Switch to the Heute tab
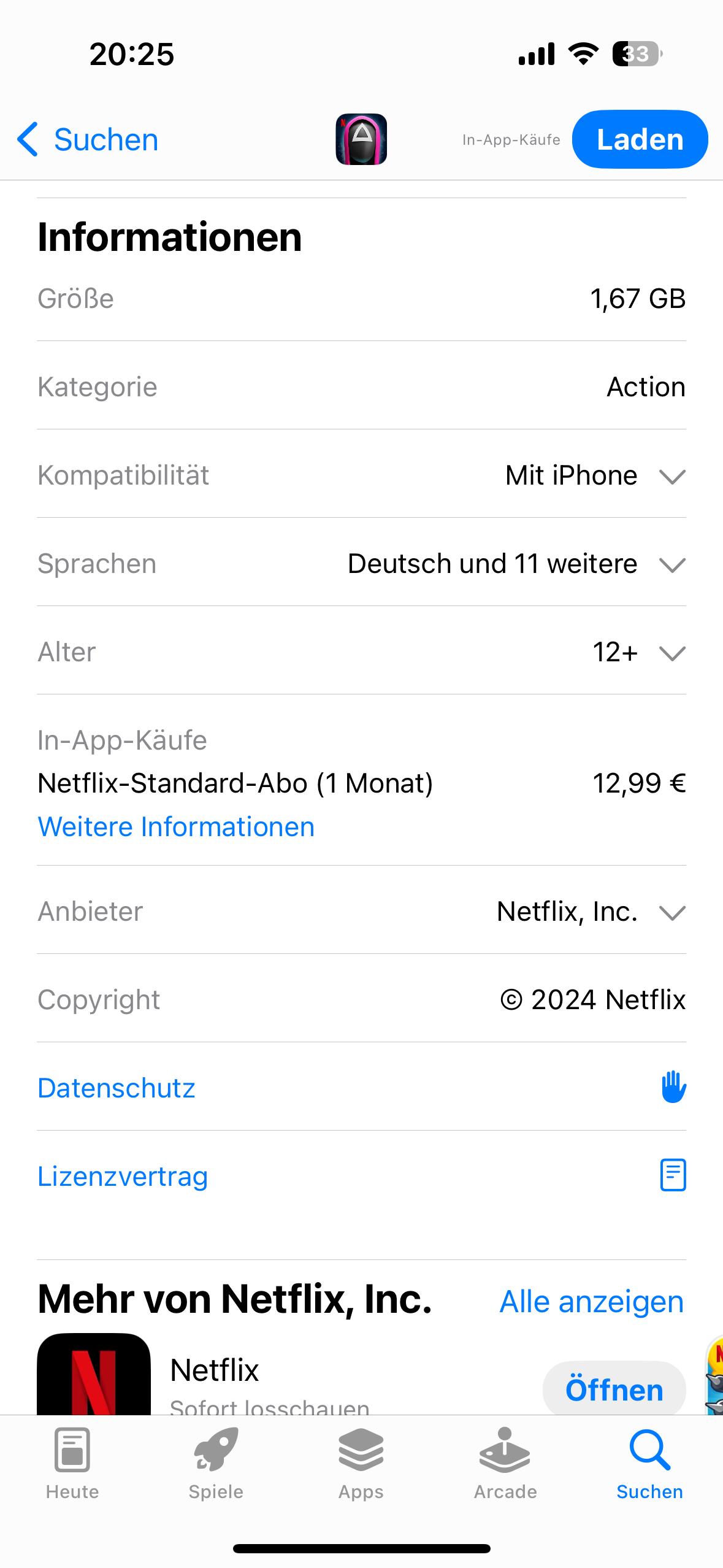723x1568 pixels. (x=72, y=1464)
